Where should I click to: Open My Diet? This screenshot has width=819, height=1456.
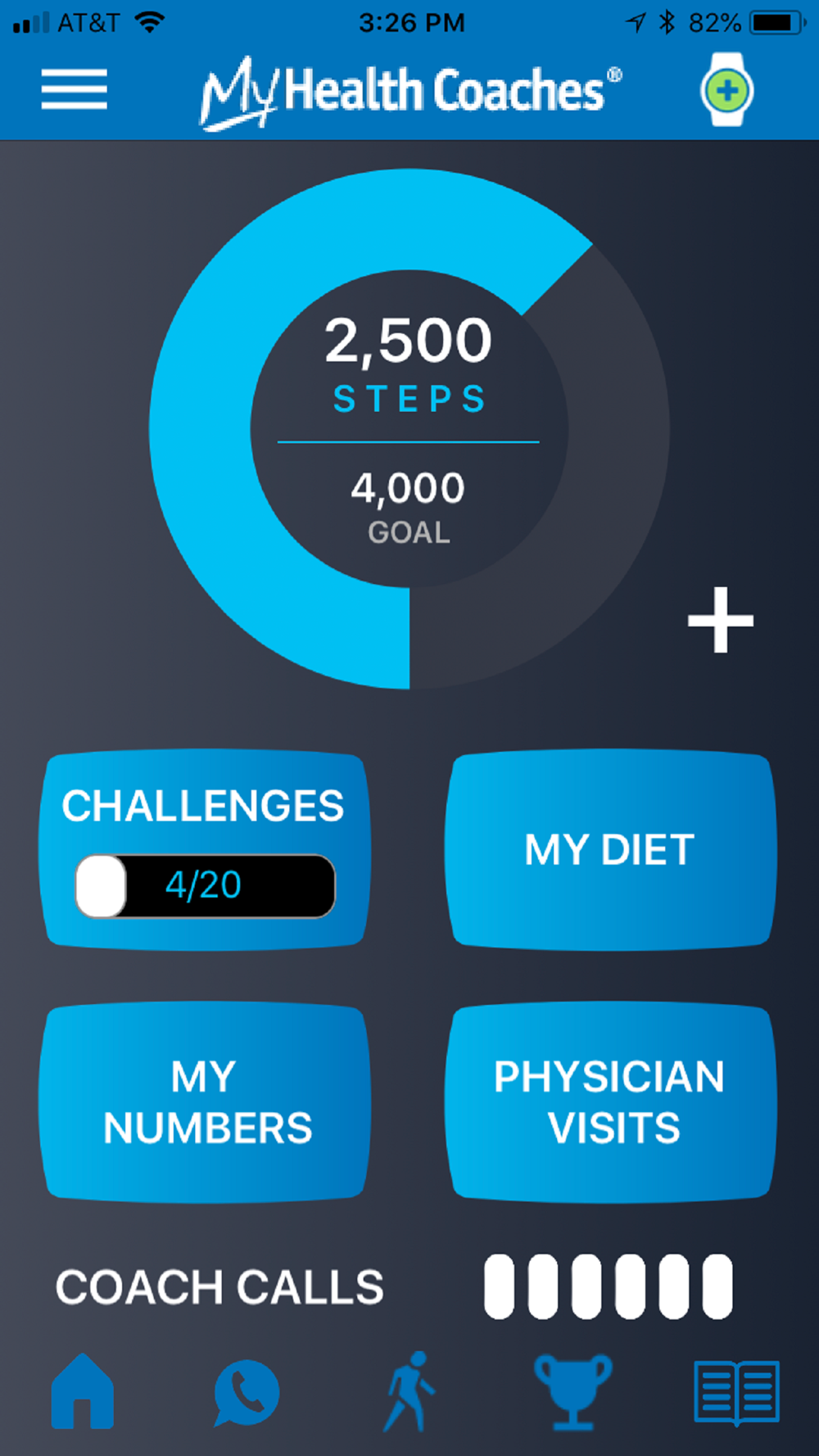[x=610, y=850]
